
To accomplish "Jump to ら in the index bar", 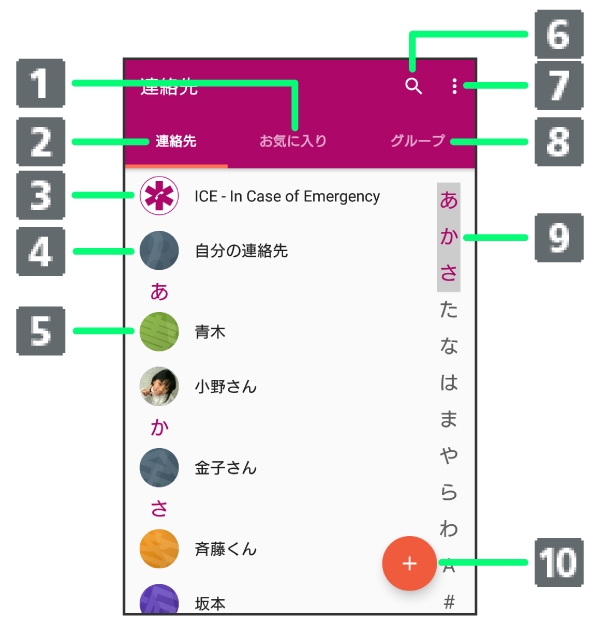I will (x=449, y=492).
